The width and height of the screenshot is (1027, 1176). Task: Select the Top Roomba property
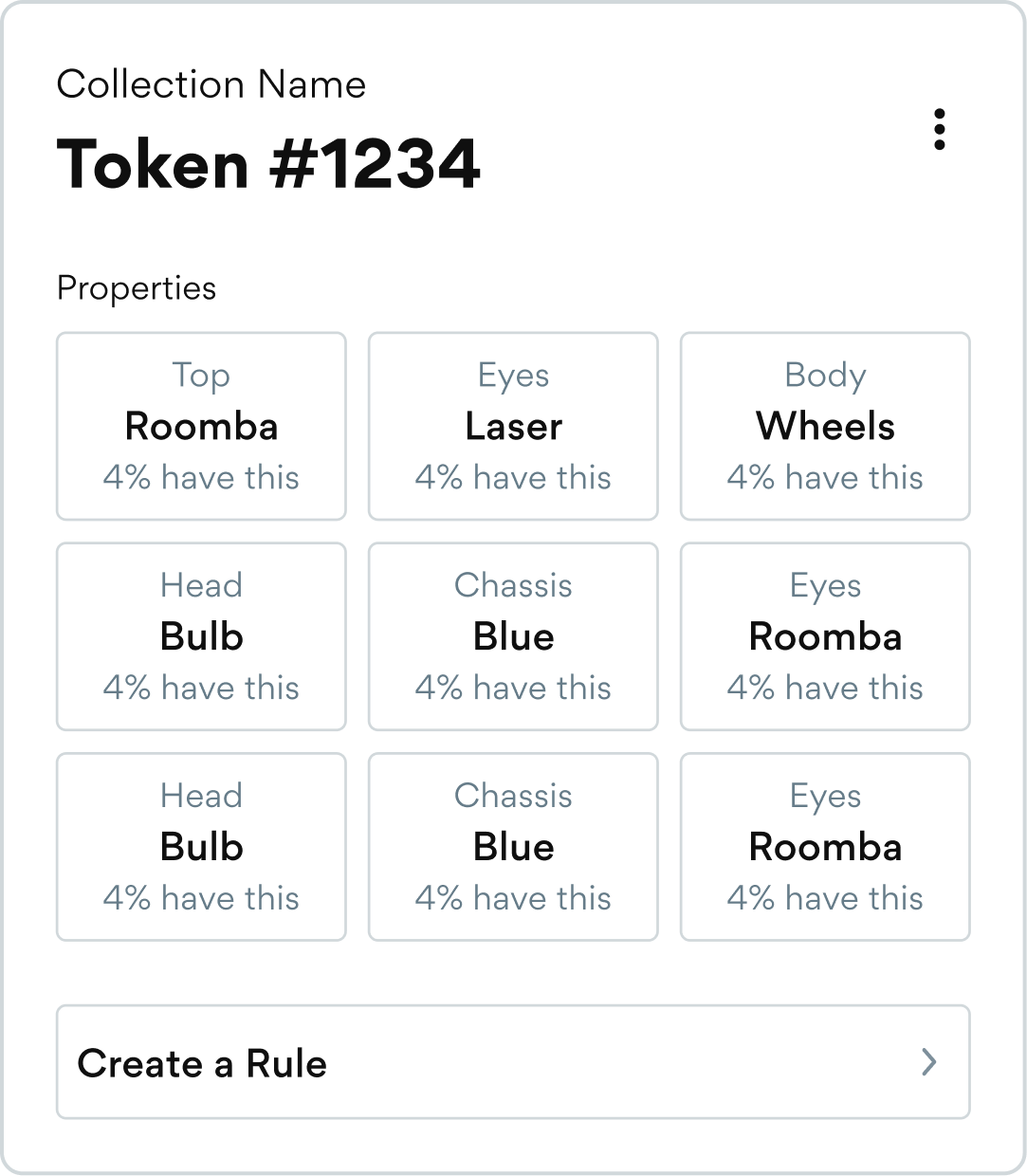pyautogui.click(x=201, y=426)
